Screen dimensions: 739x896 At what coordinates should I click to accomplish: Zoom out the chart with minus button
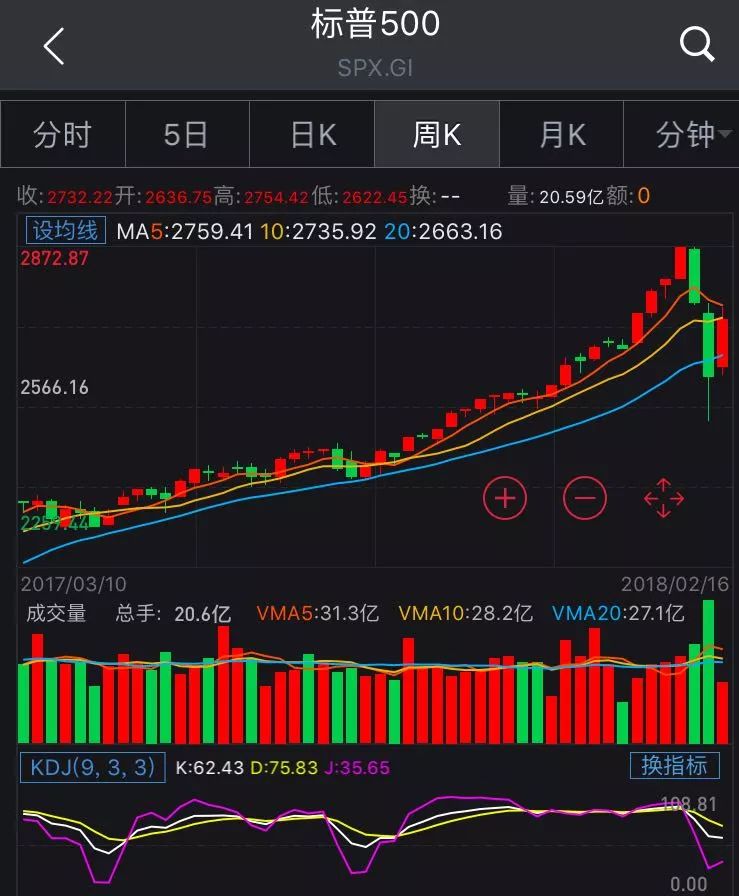(x=585, y=497)
